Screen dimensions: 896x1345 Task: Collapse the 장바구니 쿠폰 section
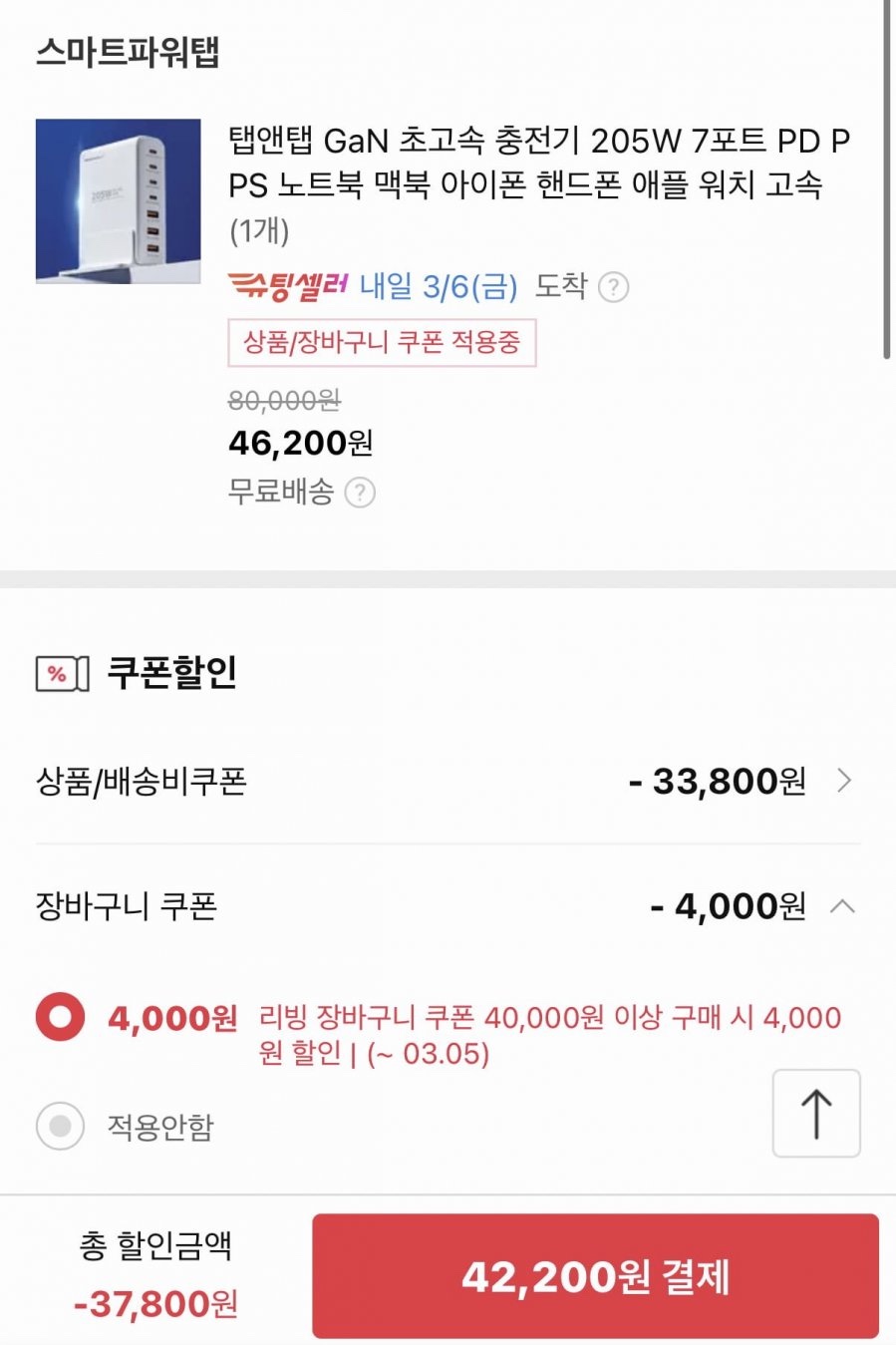(x=842, y=906)
